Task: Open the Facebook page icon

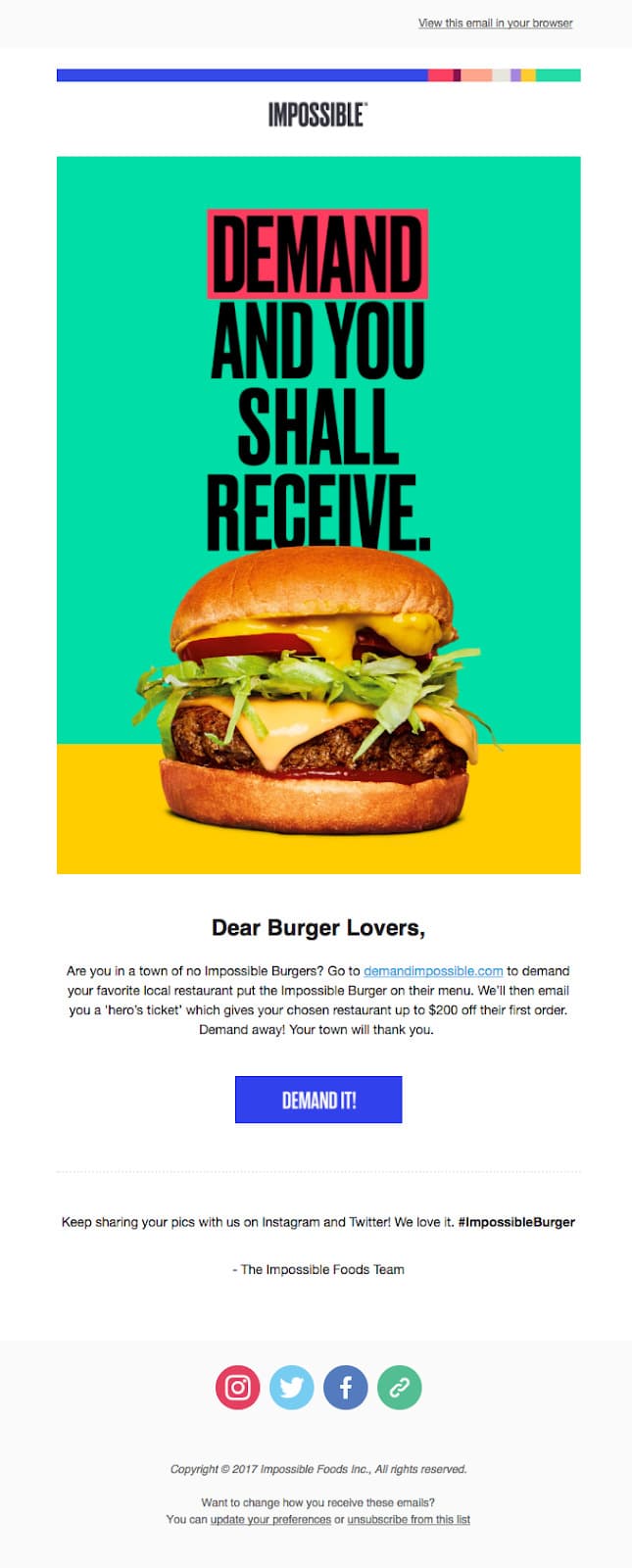Action: coord(346,1387)
